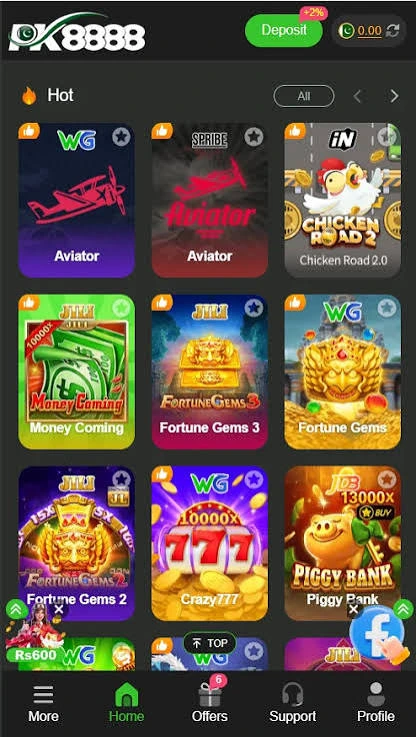Viewport: 416px width, 737px height.
Task: Play Fortune Gems 3
Action: pos(210,372)
